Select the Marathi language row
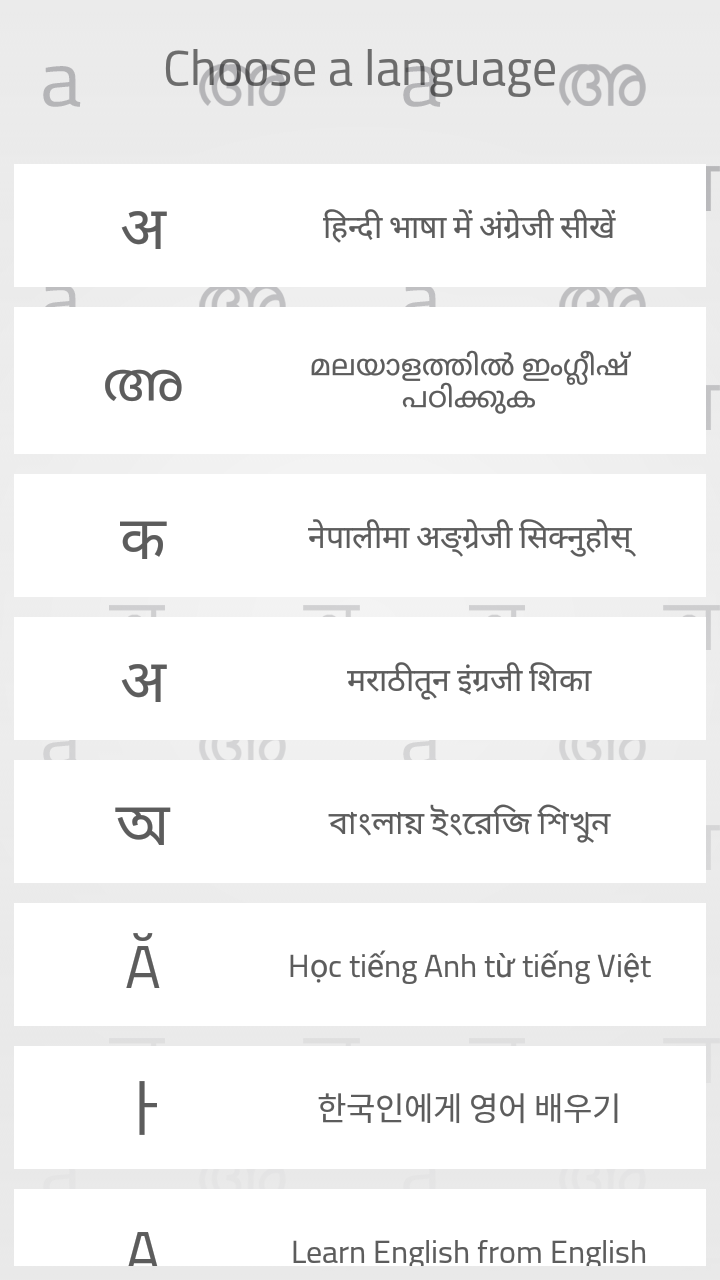The image size is (720, 1280). [x=360, y=680]
